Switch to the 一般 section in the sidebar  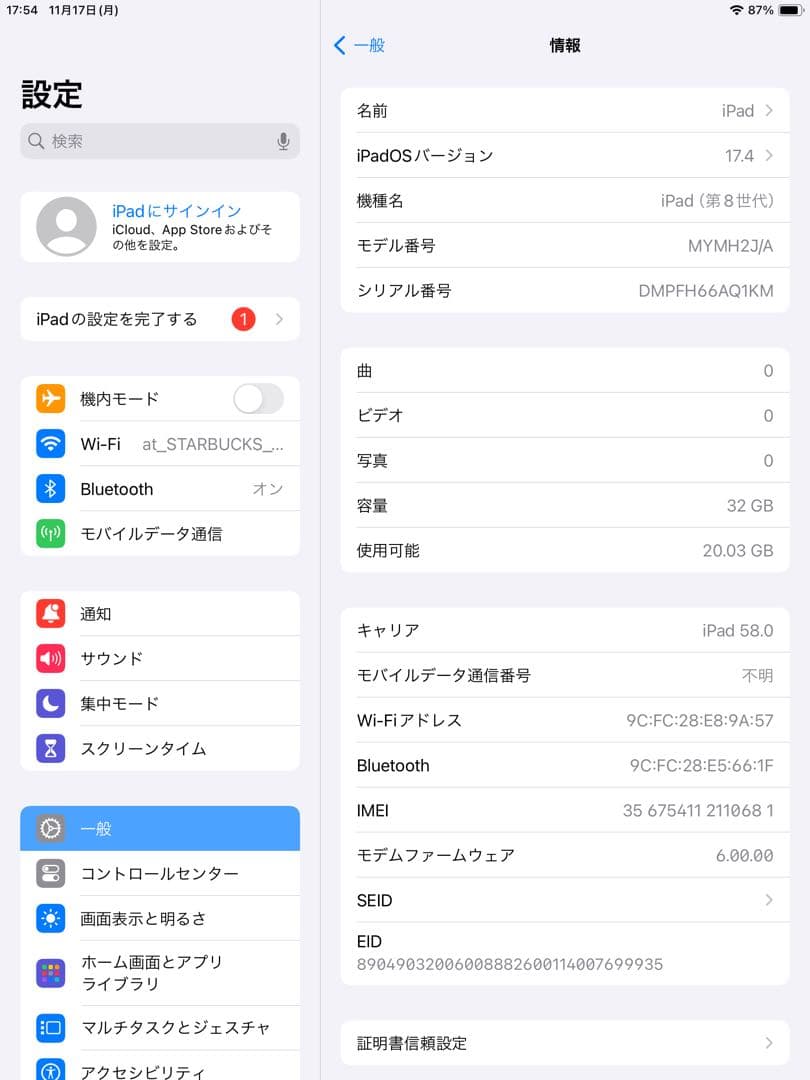160,828
